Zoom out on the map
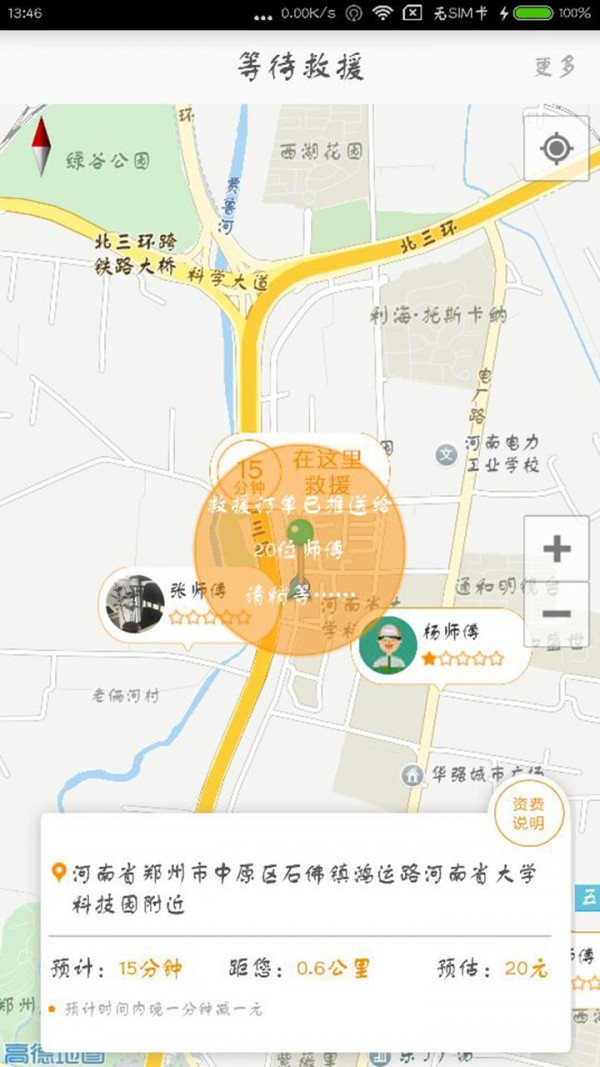The image size is (600, 1067). pos(556,613)
